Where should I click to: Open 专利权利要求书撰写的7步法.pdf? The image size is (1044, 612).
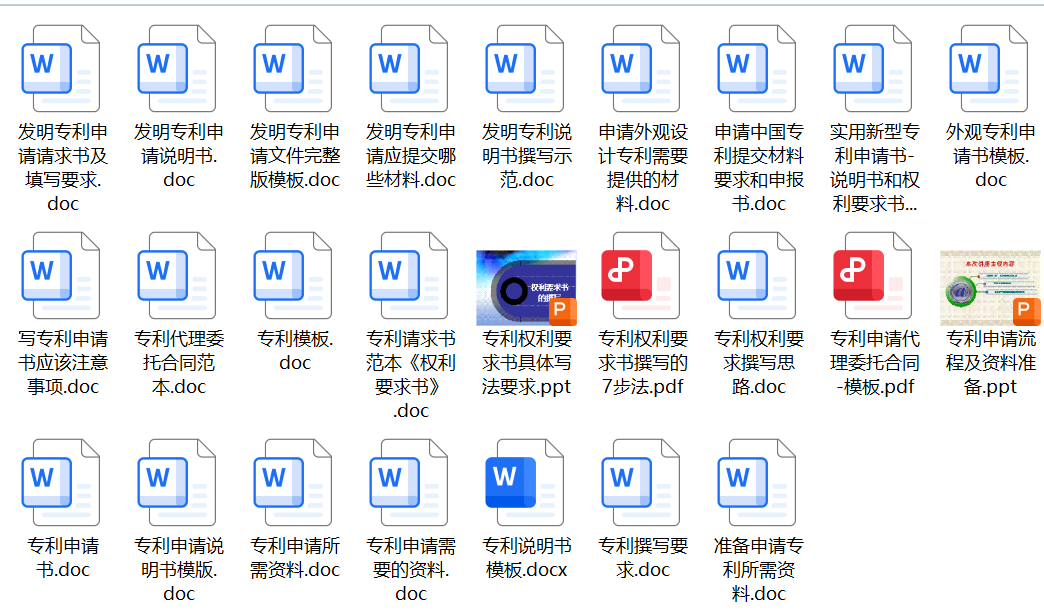tap(642, 276)
